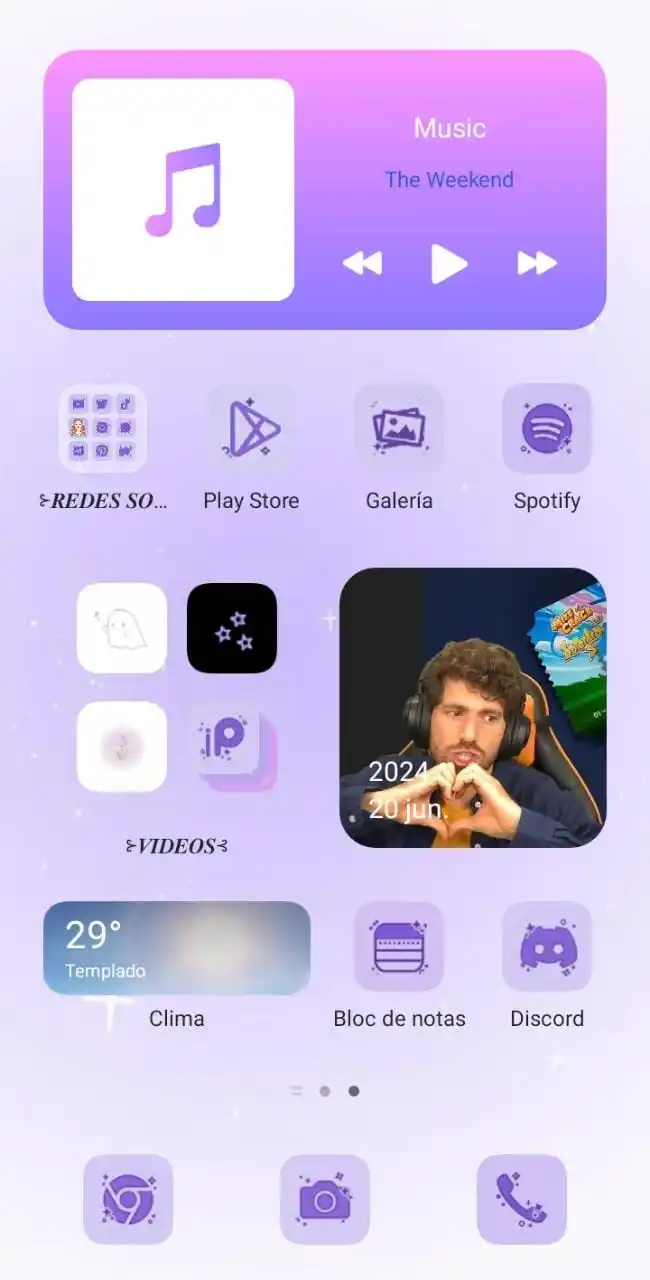Open the Redes Sociales folder

coord(102,429)
